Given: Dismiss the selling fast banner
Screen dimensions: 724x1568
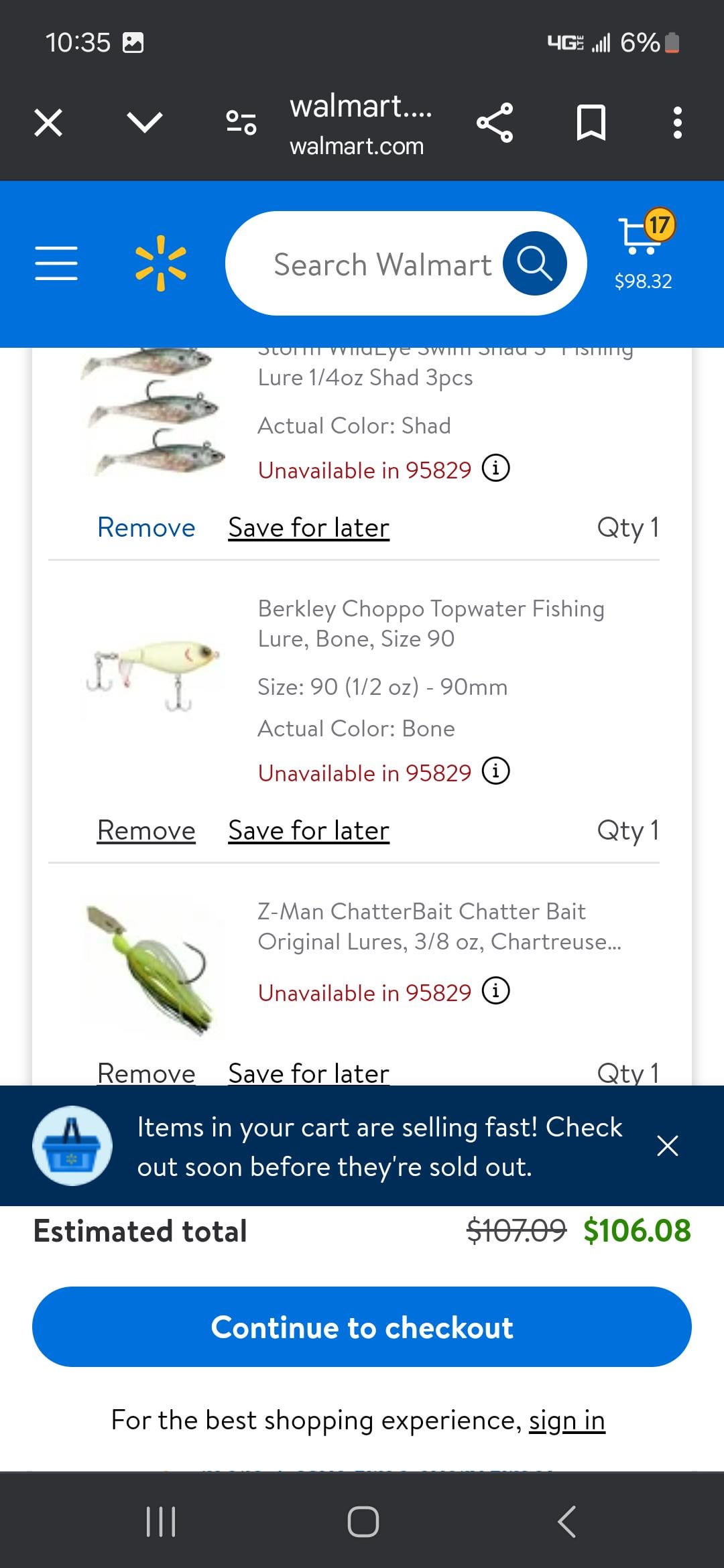Looking at the screenshot, I should (x=667, y=1146).
